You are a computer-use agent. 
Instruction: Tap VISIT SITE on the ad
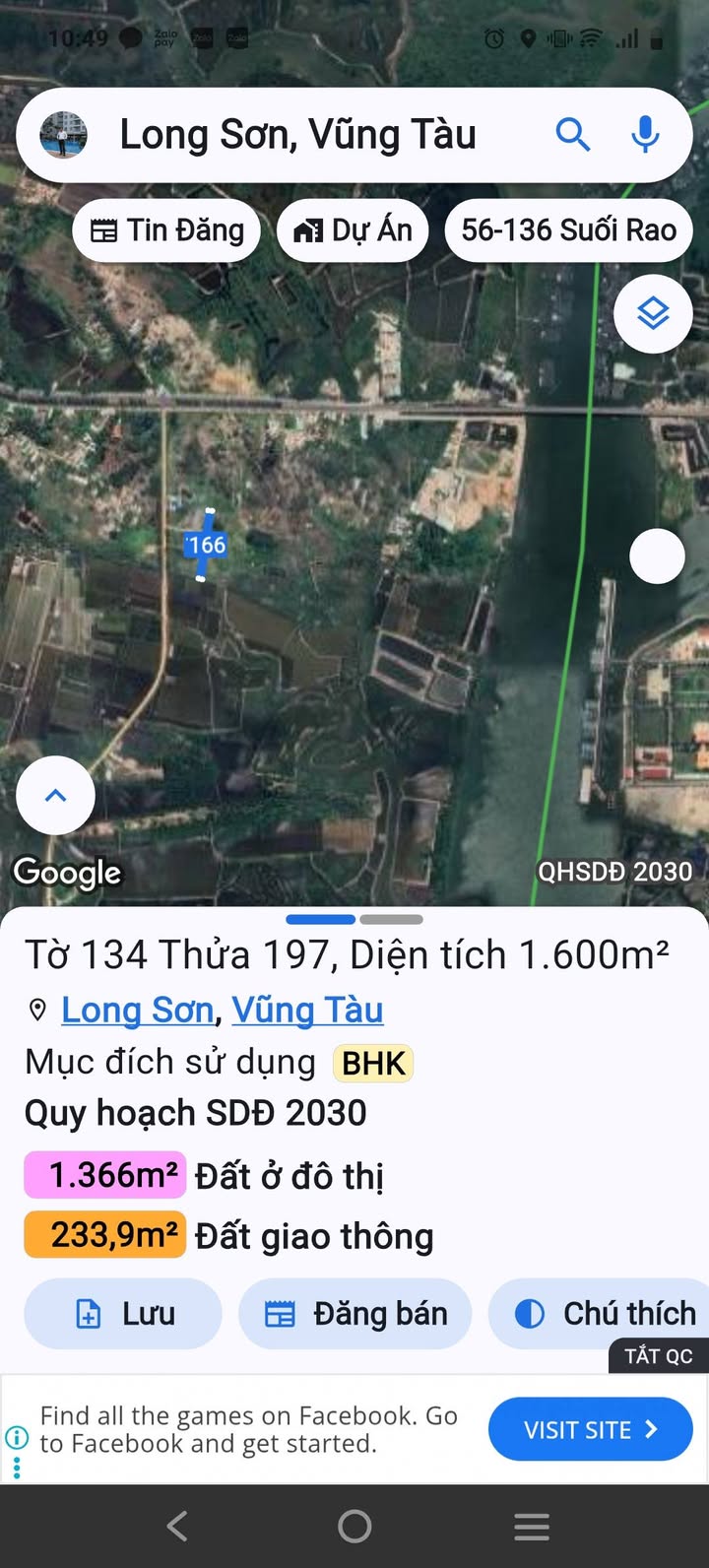click(x=590, y=1429)
